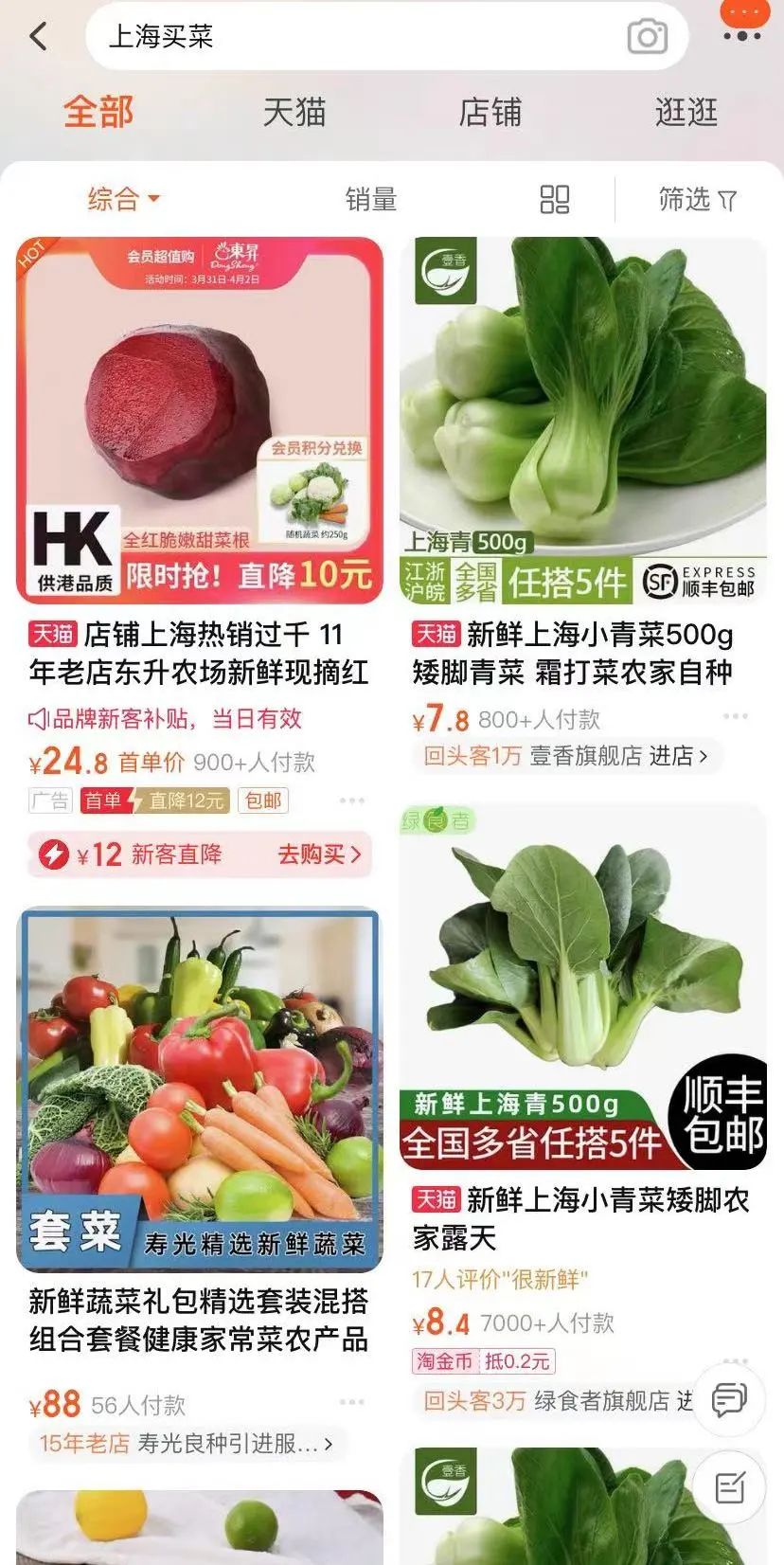Open the floating feedback note button
The image size is (784, 1565).
pyautogui.click(x=729, y=1487)
